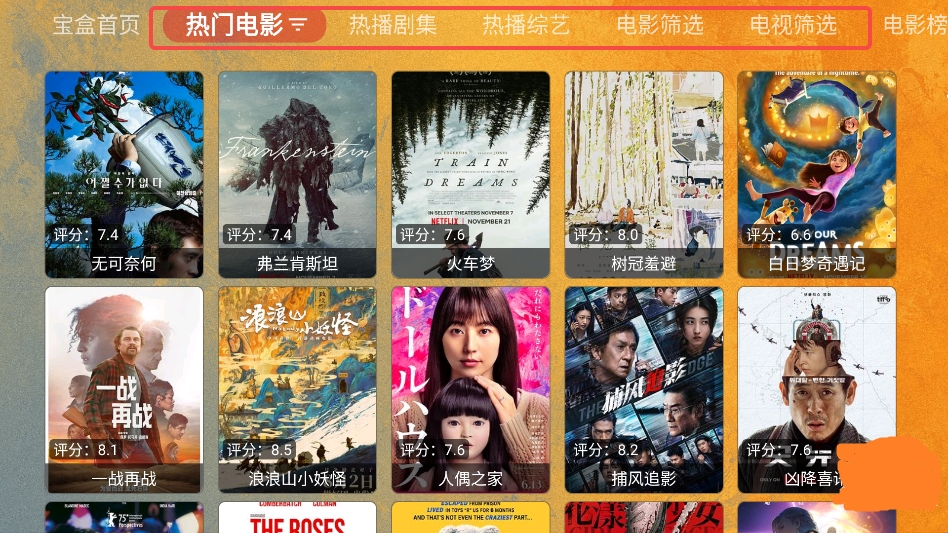
Task: Switch to the 电视筛选 tab
Action: click(x=793, y=26)
